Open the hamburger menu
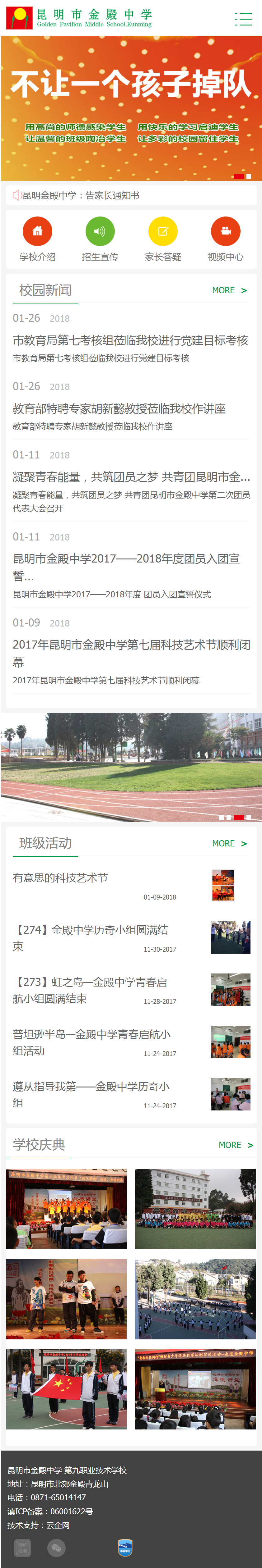The height and width of the screenshot is (1568, 262). pyautogui.click(x=243, y=19)
